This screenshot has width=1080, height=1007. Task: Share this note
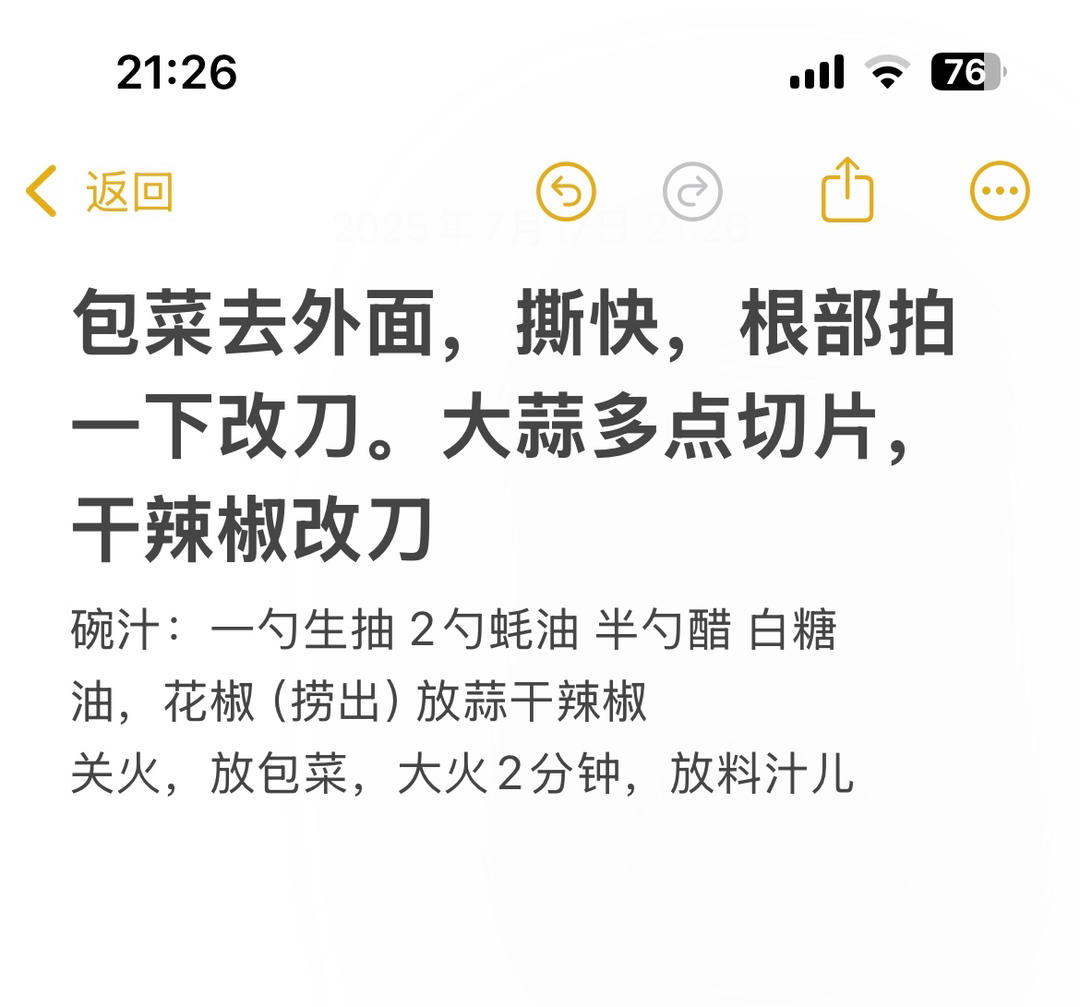pos(847,189)
